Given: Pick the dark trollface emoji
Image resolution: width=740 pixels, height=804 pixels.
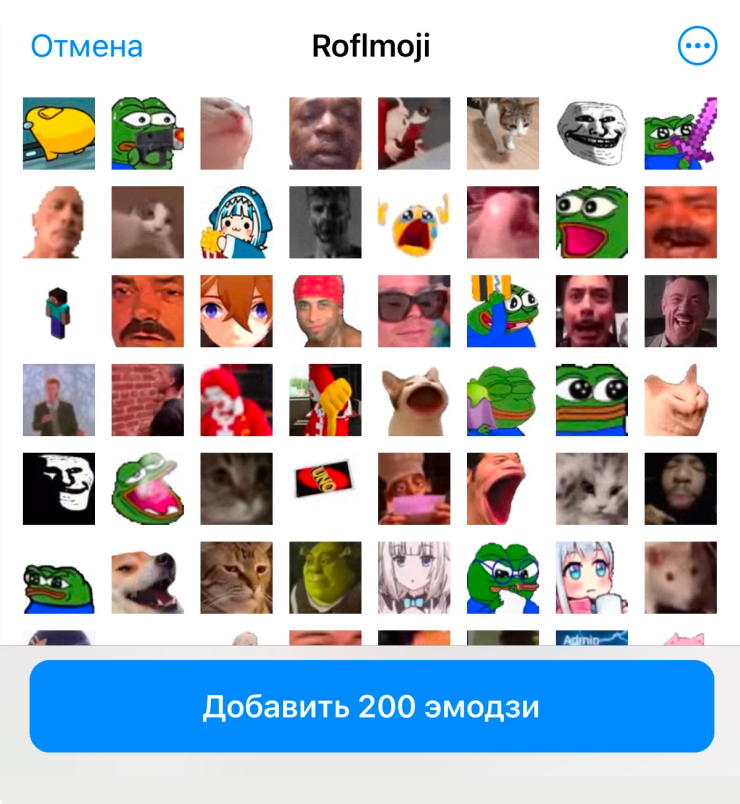Looking at the screenshot, I should (59, 489).
